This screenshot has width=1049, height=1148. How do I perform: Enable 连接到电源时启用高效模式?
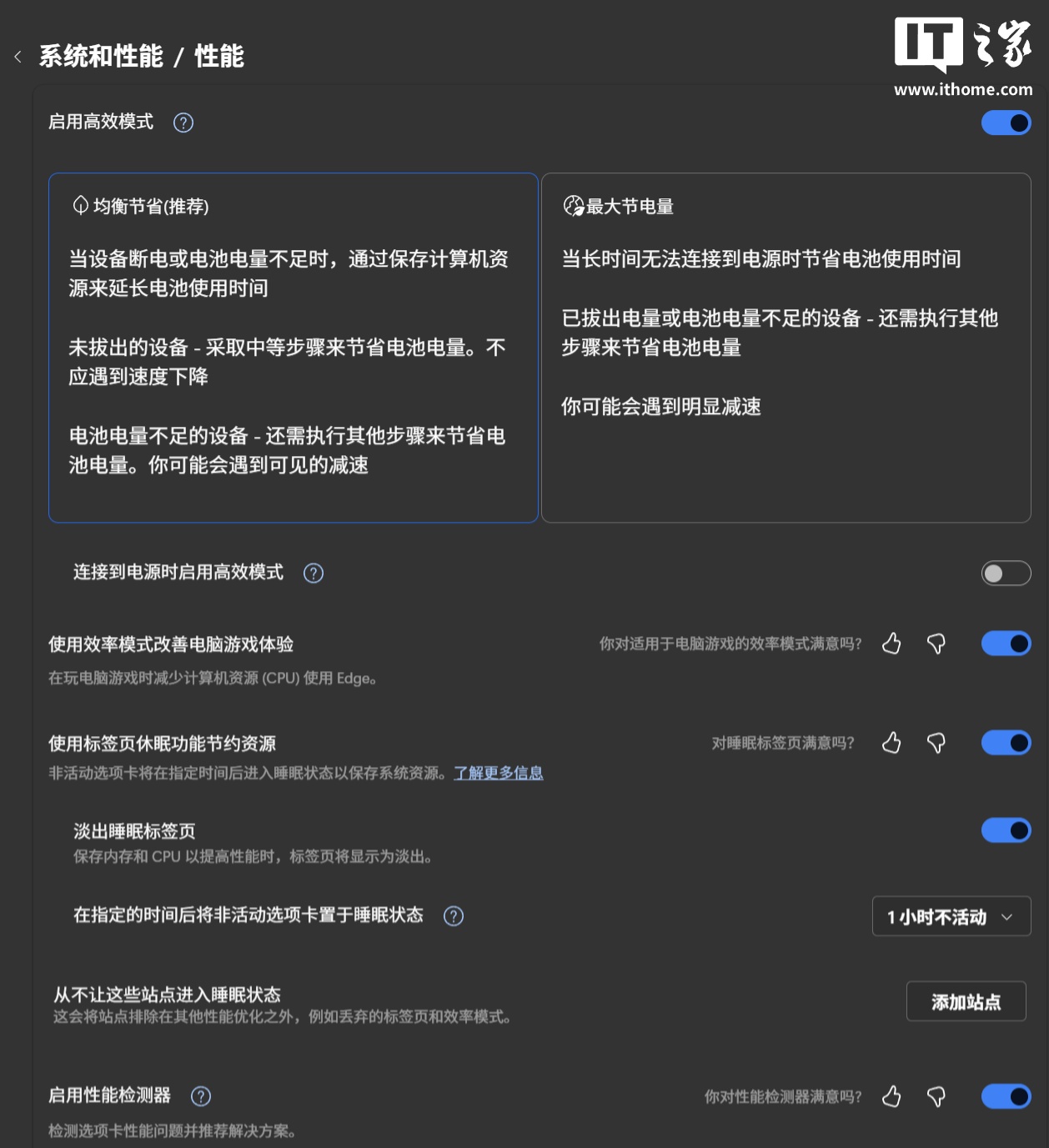[1006, 574]
